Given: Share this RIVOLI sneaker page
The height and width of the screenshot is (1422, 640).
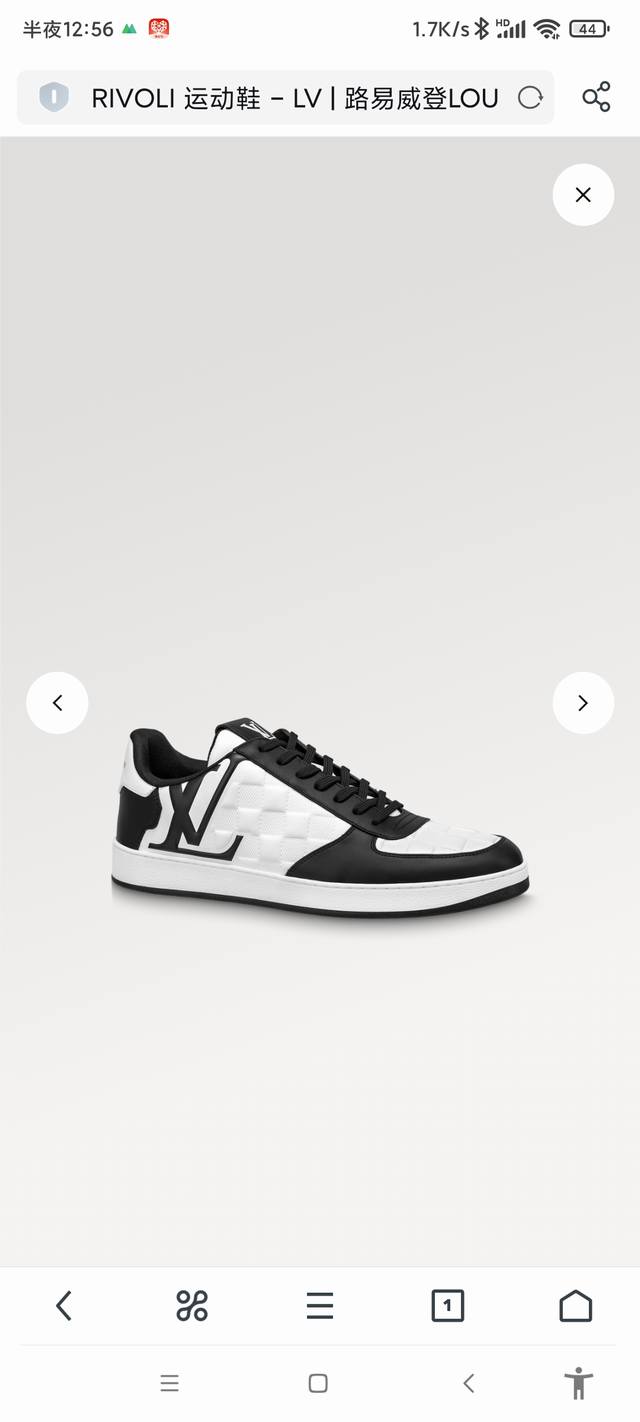Looking at the screenshot, I should click(596, 97).
